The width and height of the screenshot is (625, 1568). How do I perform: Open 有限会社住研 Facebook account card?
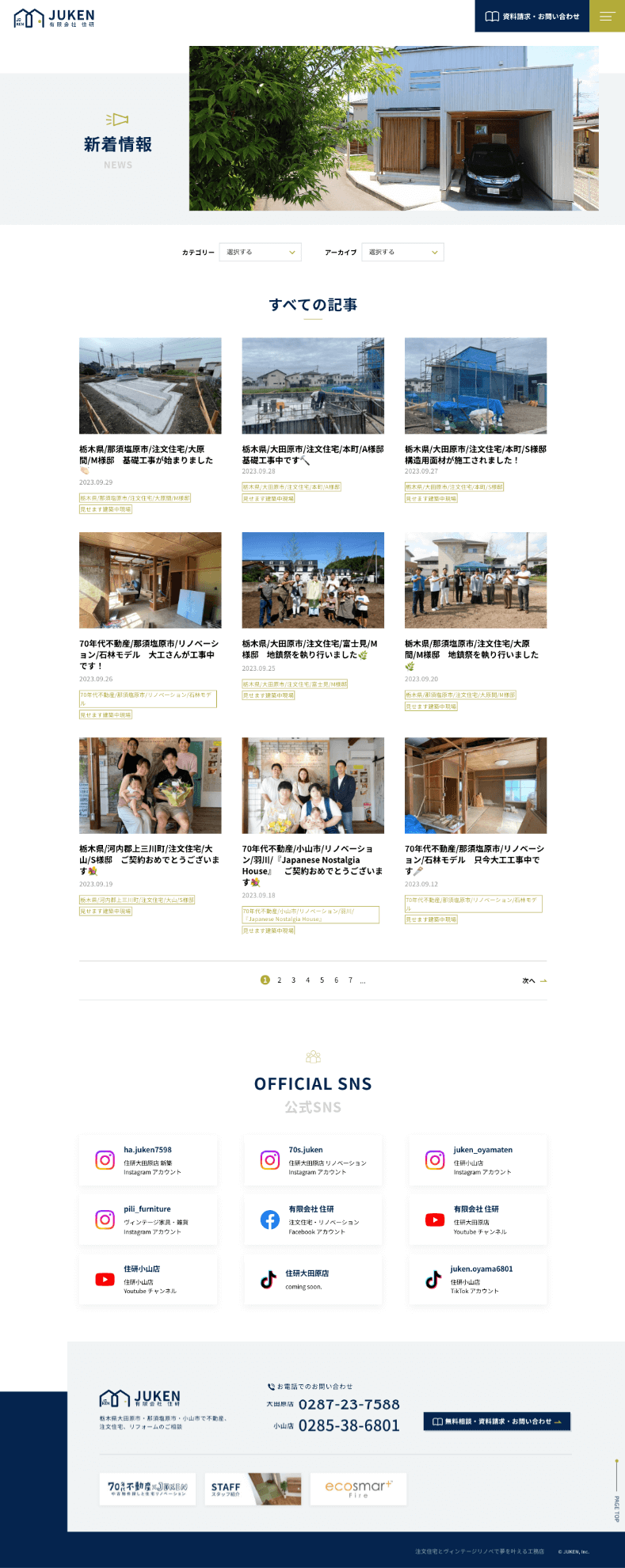tap(313, 1220)
